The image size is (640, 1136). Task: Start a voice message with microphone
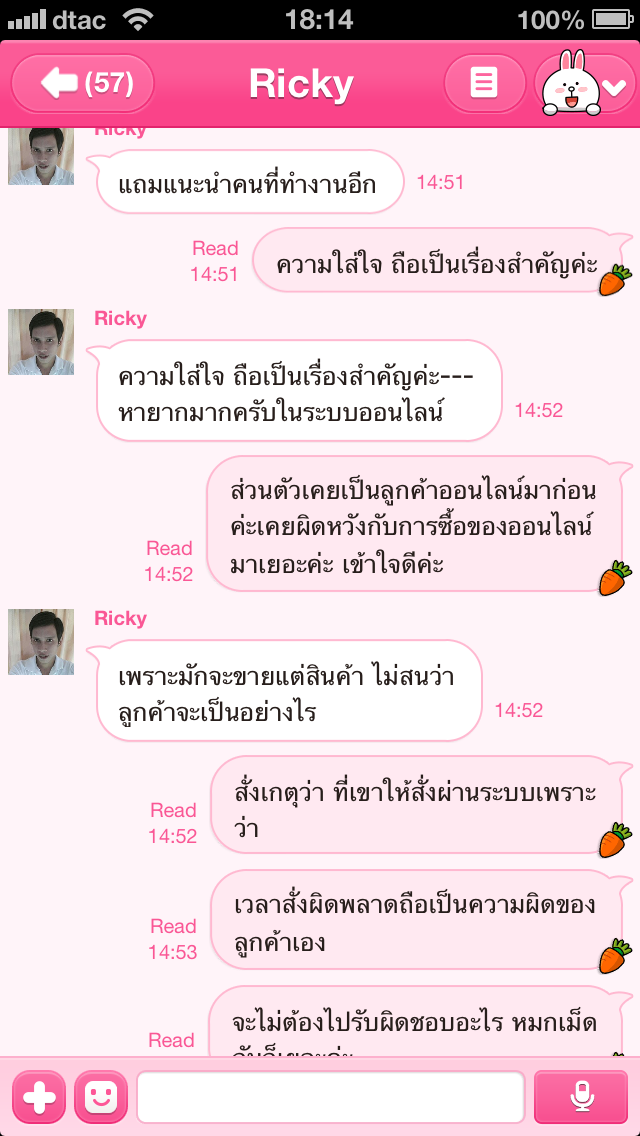click(x=581, y=1098)
